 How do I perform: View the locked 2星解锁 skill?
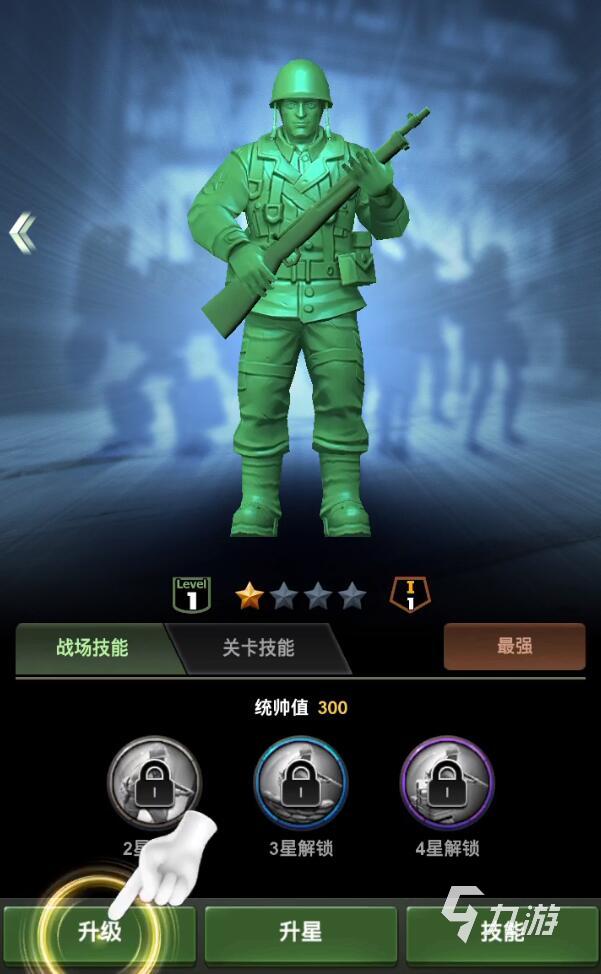point(154,784)
